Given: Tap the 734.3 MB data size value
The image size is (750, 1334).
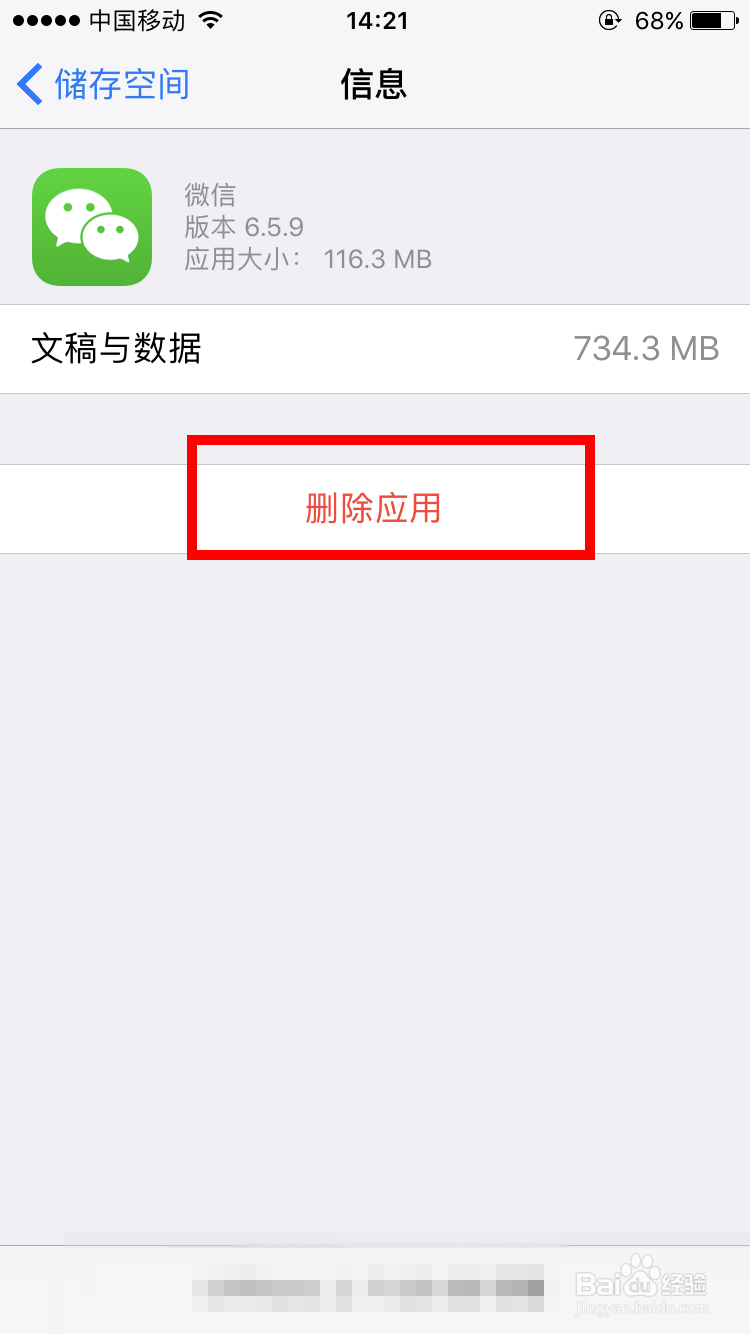Looking at the screenshot, I should point(646,348).
